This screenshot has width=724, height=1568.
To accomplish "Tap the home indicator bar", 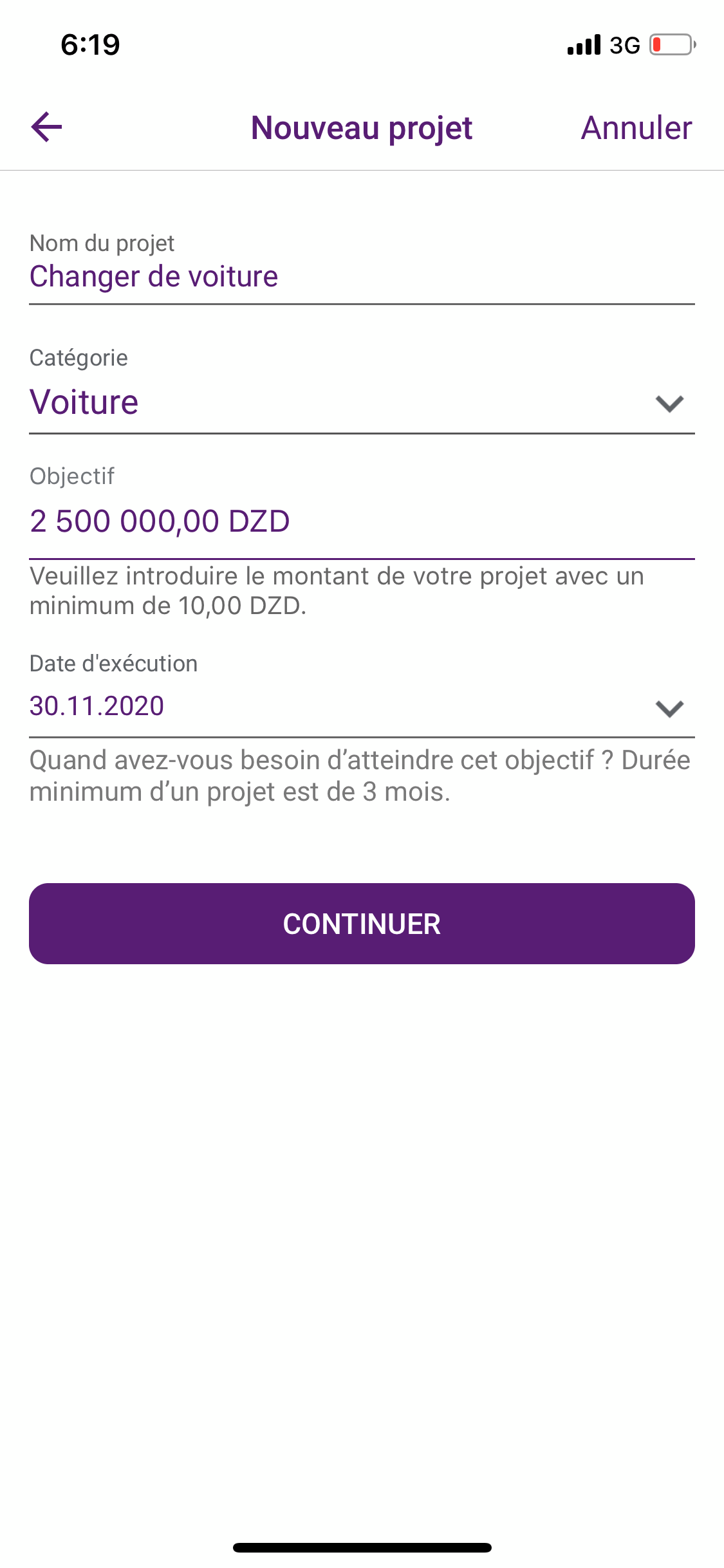I will coord(362,1545).
